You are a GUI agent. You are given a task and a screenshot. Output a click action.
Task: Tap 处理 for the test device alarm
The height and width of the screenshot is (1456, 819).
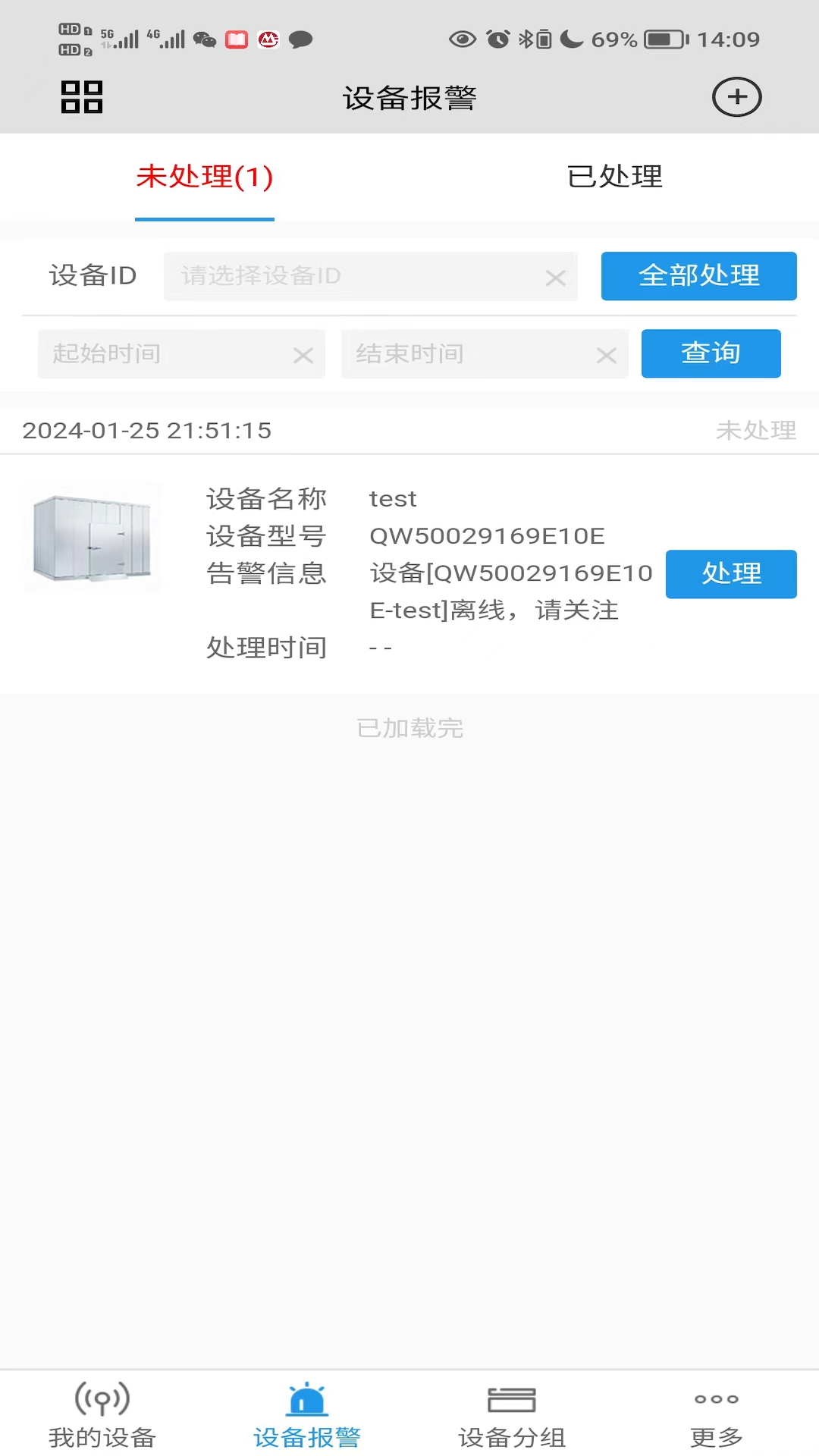[731, 574]
